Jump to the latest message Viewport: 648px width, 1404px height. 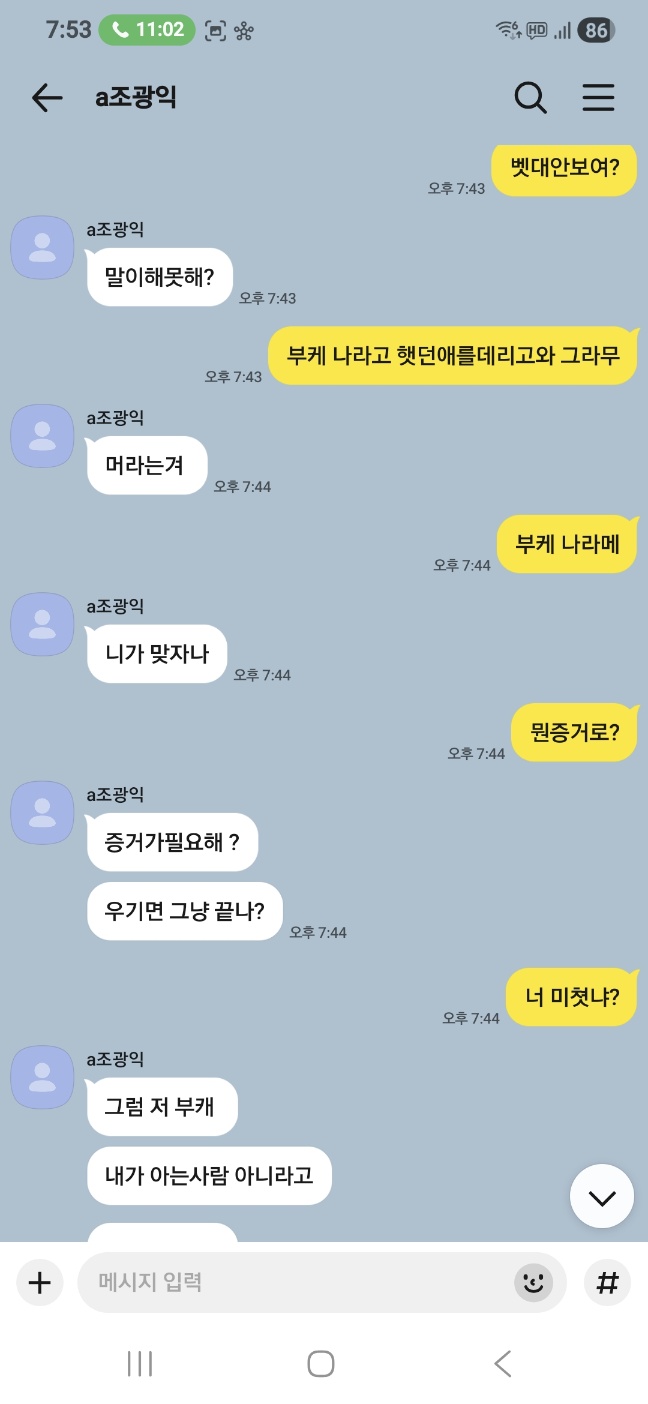pos(602,1196)
